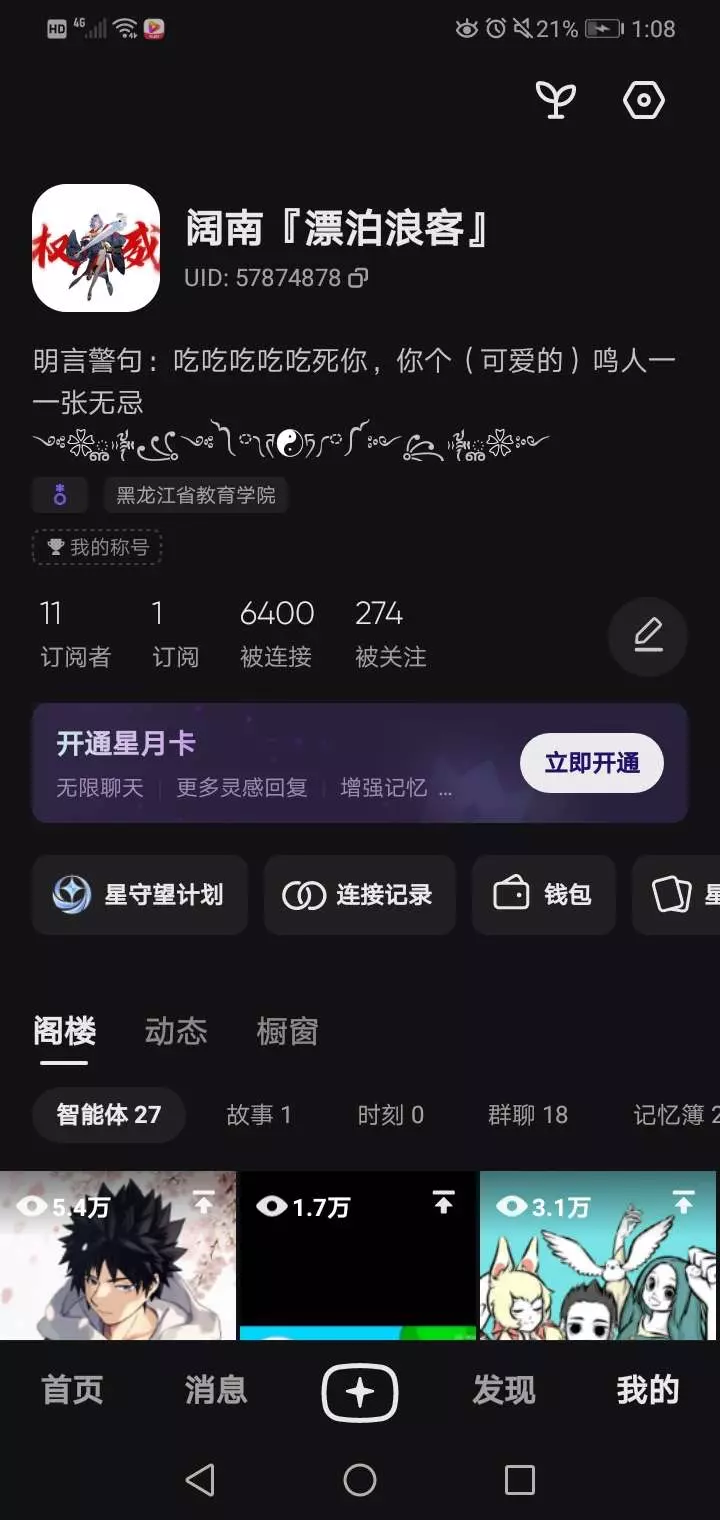The image size is (720, 1520).
Task: Switch to the 橱窗 tab
Action: pos(287,1031)
